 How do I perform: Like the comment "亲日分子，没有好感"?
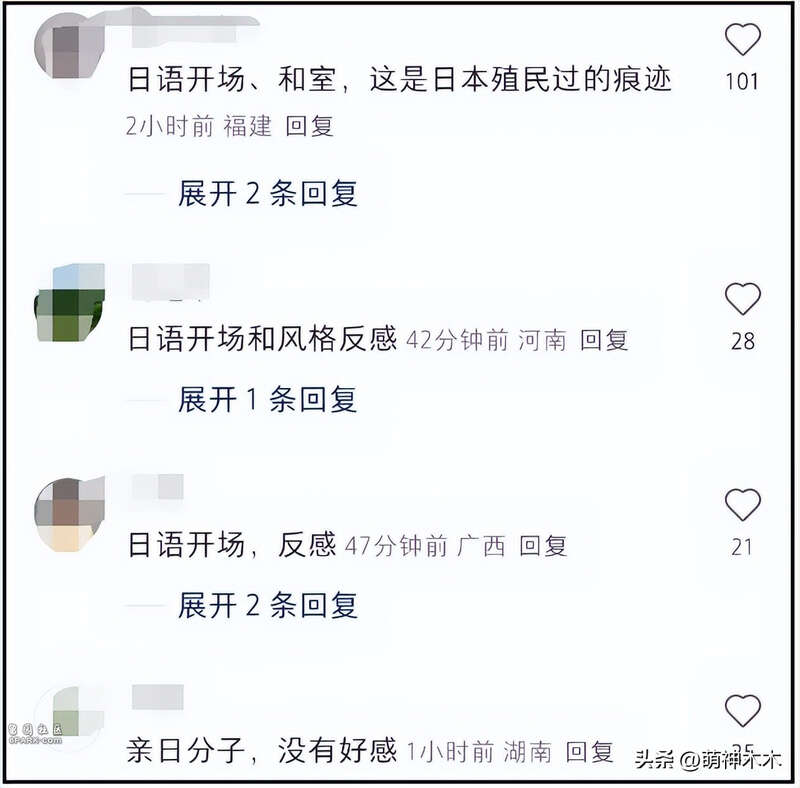pyautogui.click(x=742, y=711)
